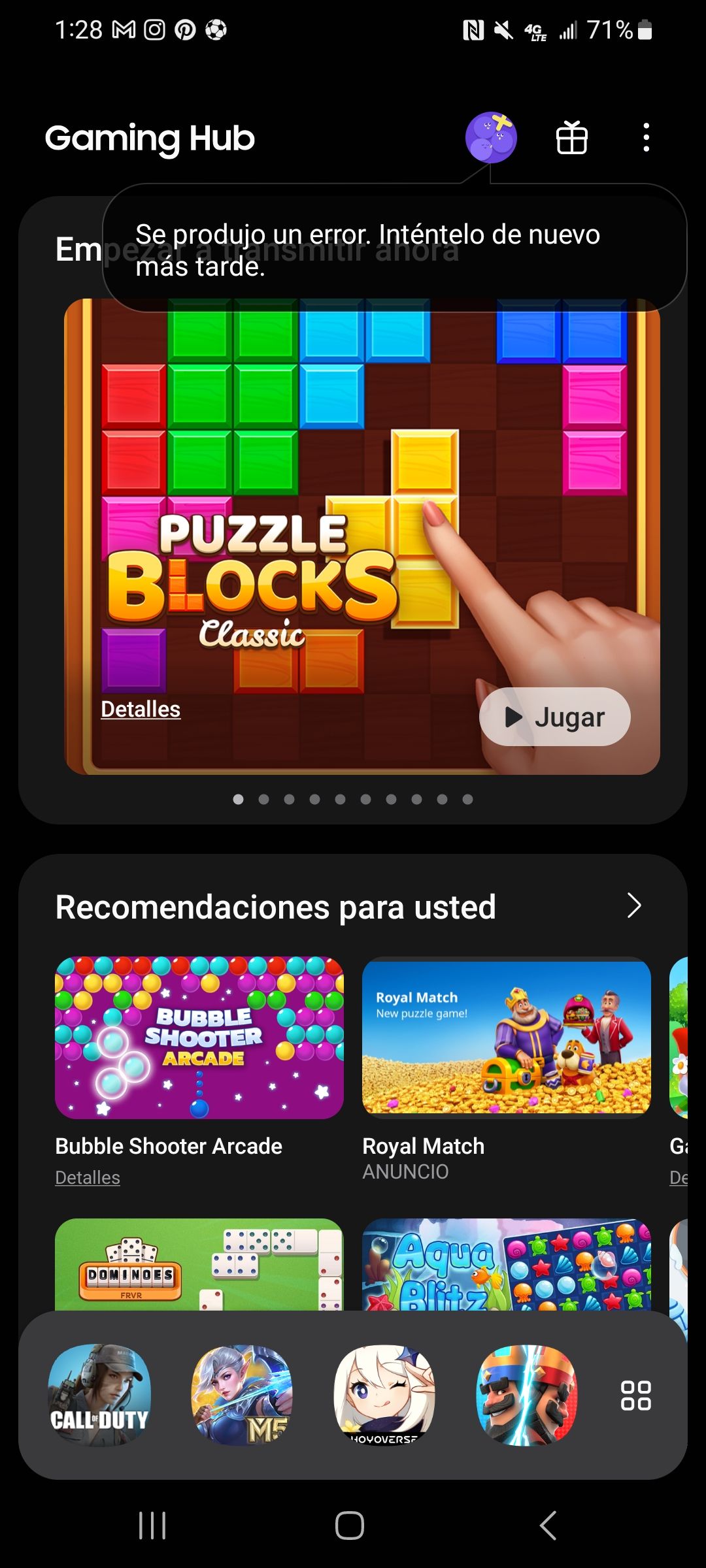Screen dimensions: 706x1568
Task: Open your Gaming Hub profile avatar
Action: coord(492,137)
